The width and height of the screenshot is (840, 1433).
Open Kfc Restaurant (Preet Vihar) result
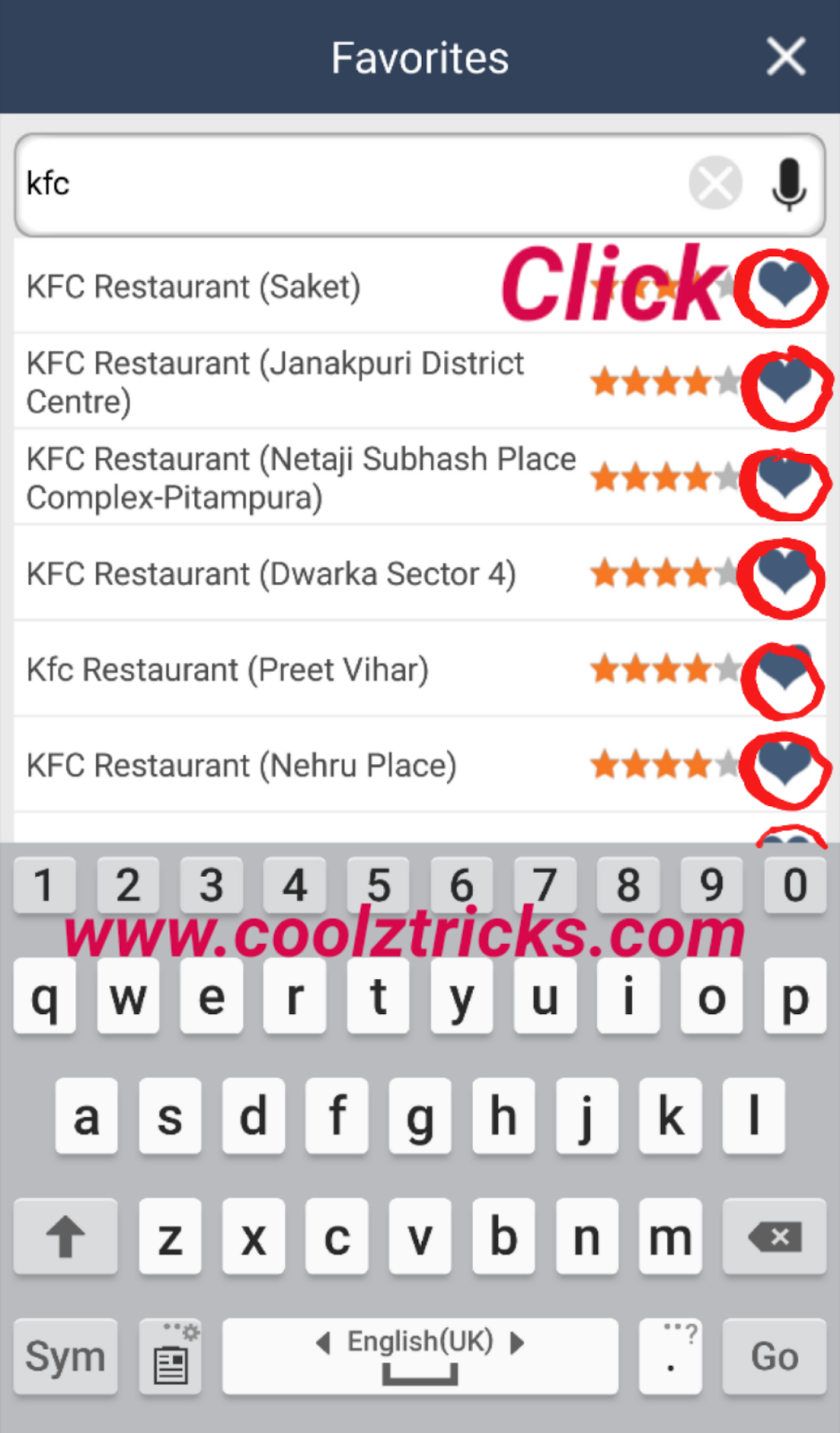(227, 670)
